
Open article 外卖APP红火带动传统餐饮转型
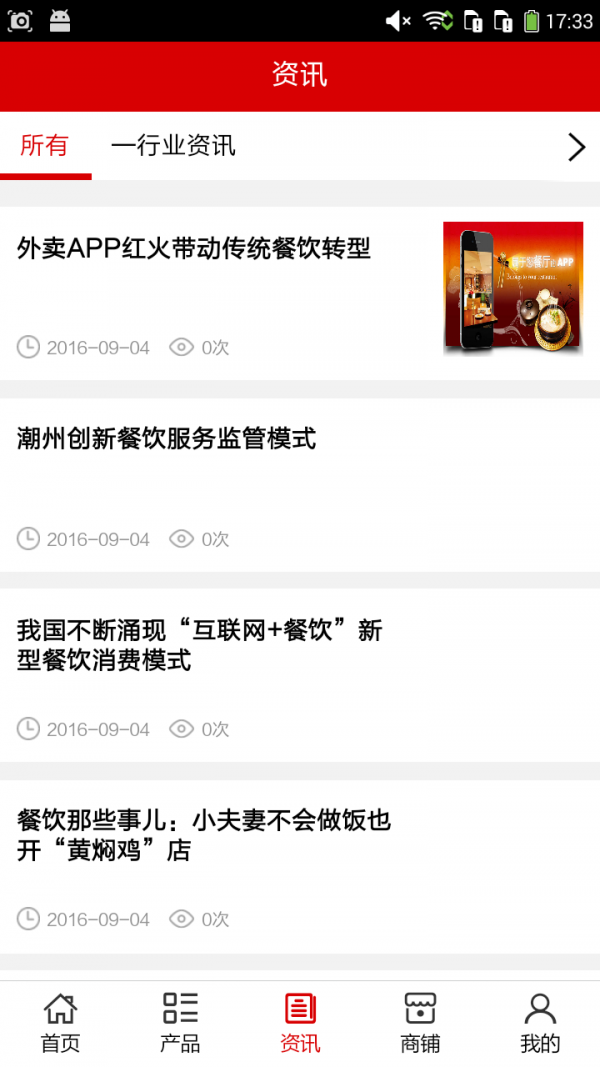[194, 248]
